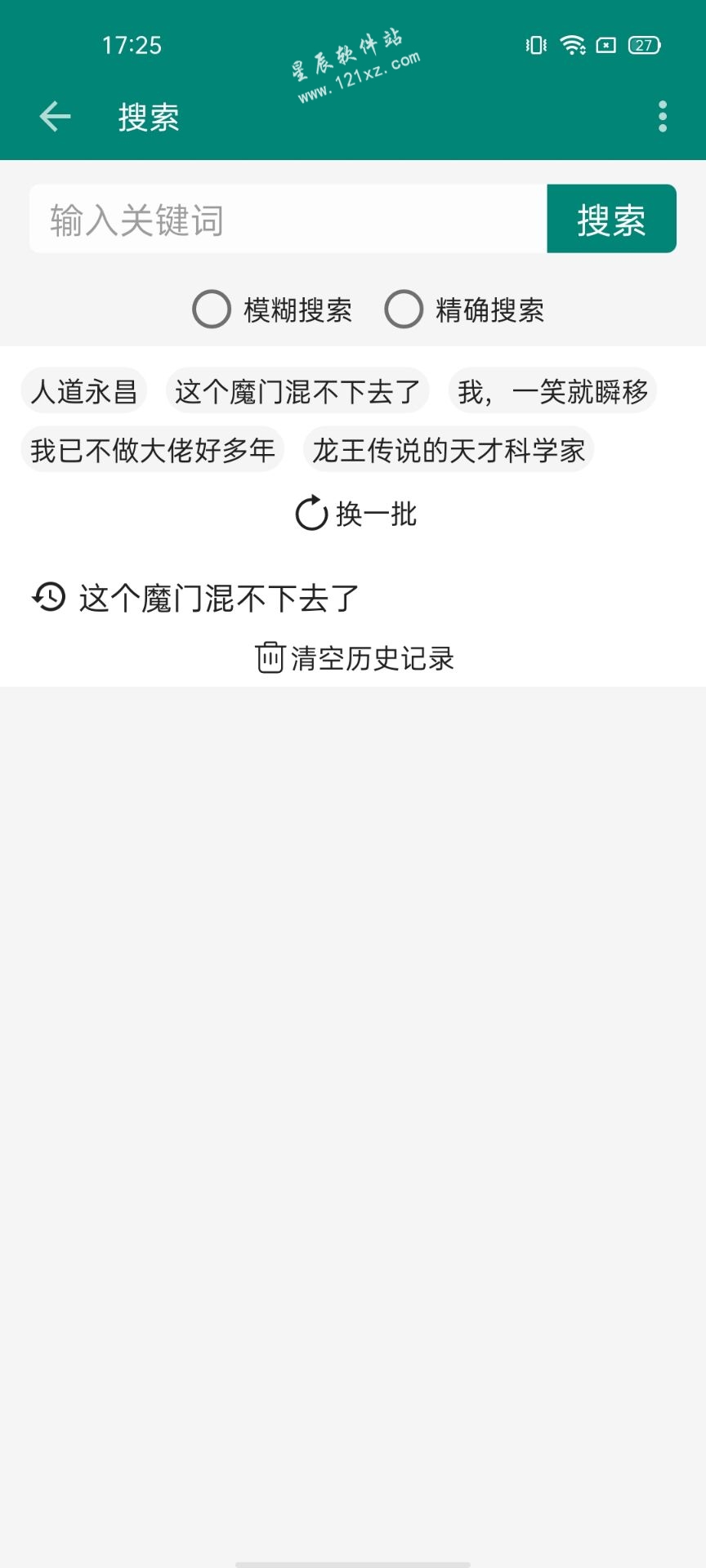Select 模糊搜索 fuzzy search option
This screenshot has height=1568, width=706.
[272, 310]
